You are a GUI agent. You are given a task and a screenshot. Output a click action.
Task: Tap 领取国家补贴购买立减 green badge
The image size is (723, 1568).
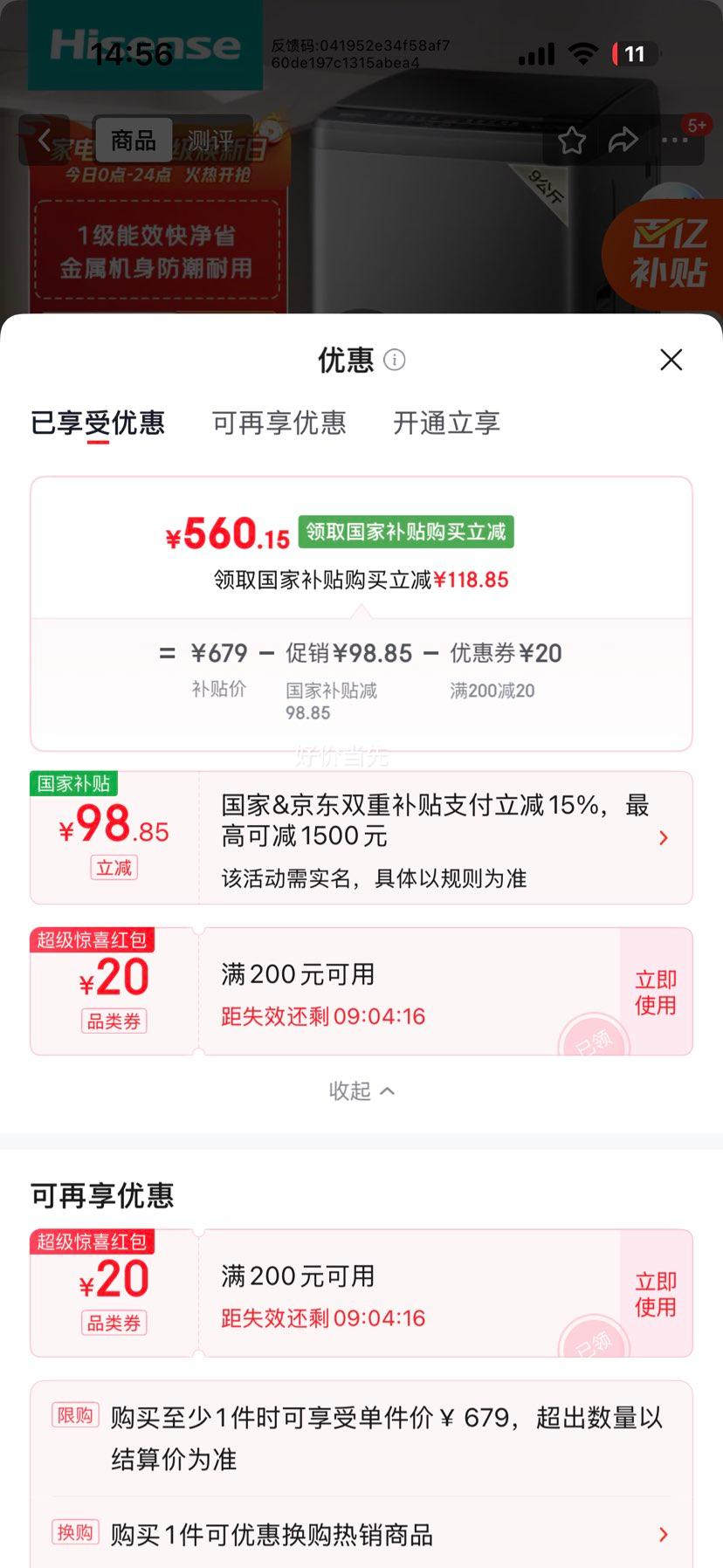click(404, 533)
